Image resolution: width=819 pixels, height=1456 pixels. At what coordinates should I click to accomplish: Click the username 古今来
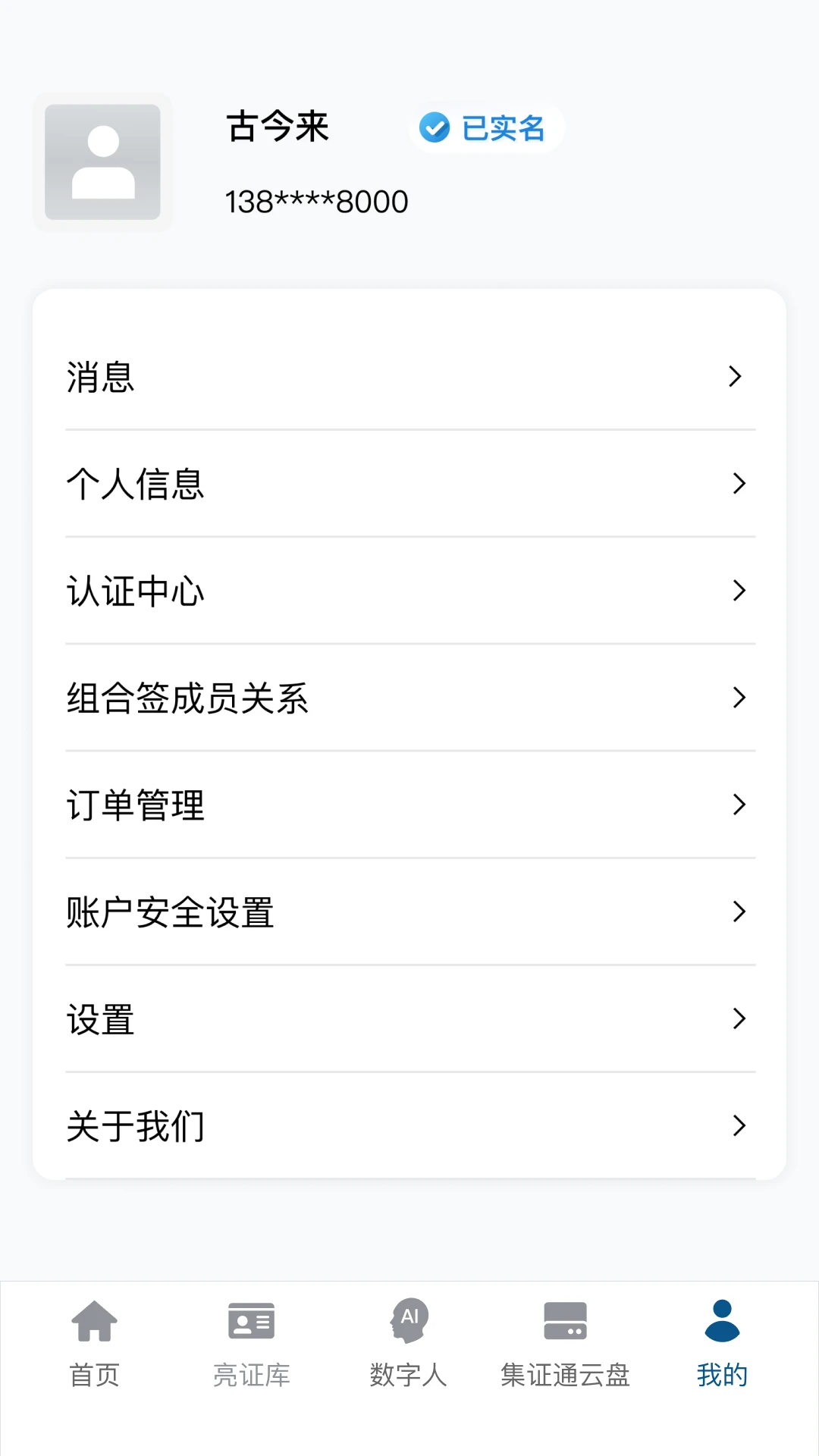(277, 127)
